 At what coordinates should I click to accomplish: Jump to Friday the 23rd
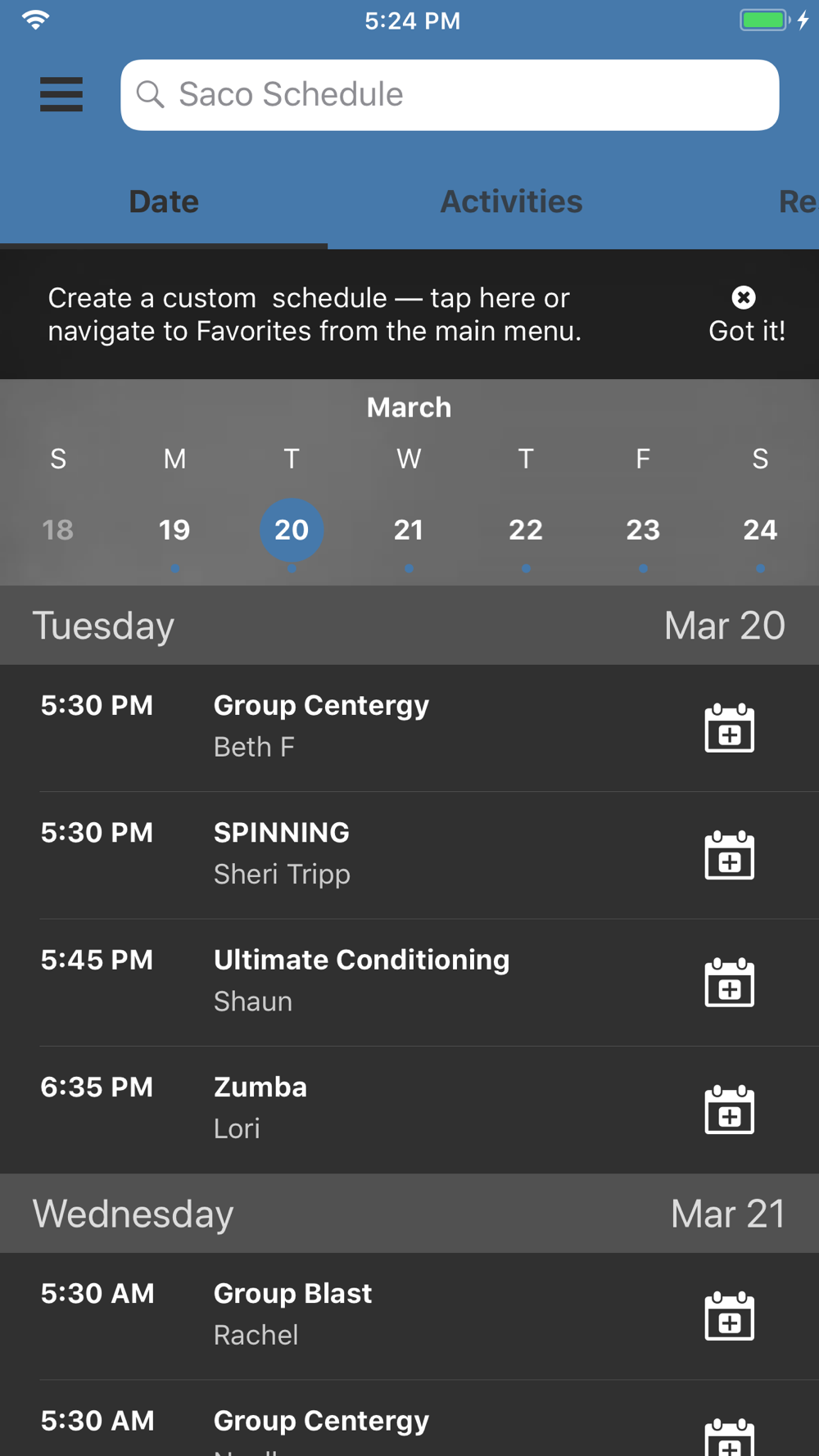pos(643,530)
